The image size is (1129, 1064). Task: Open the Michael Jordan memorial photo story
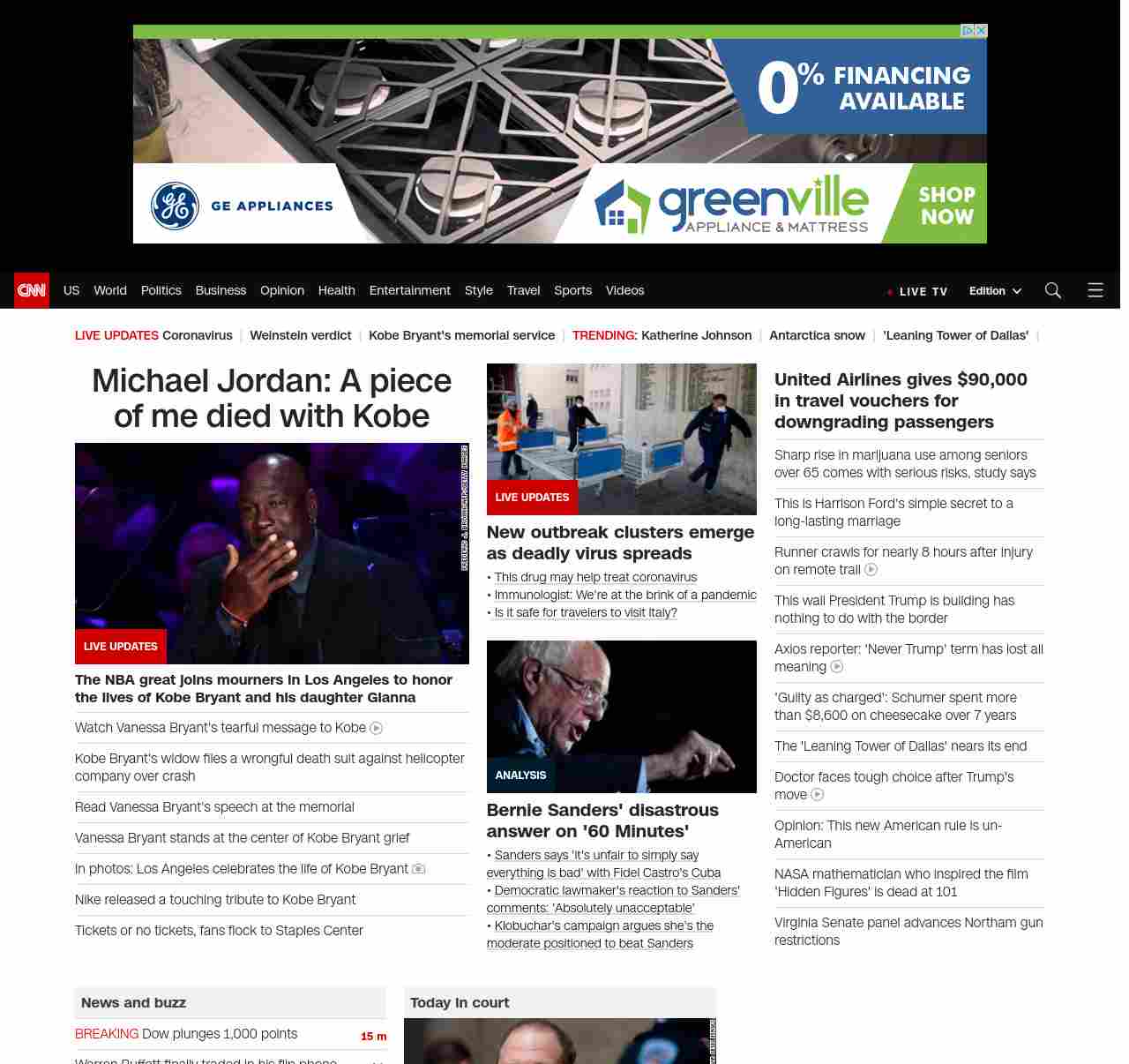coord(272,553)
